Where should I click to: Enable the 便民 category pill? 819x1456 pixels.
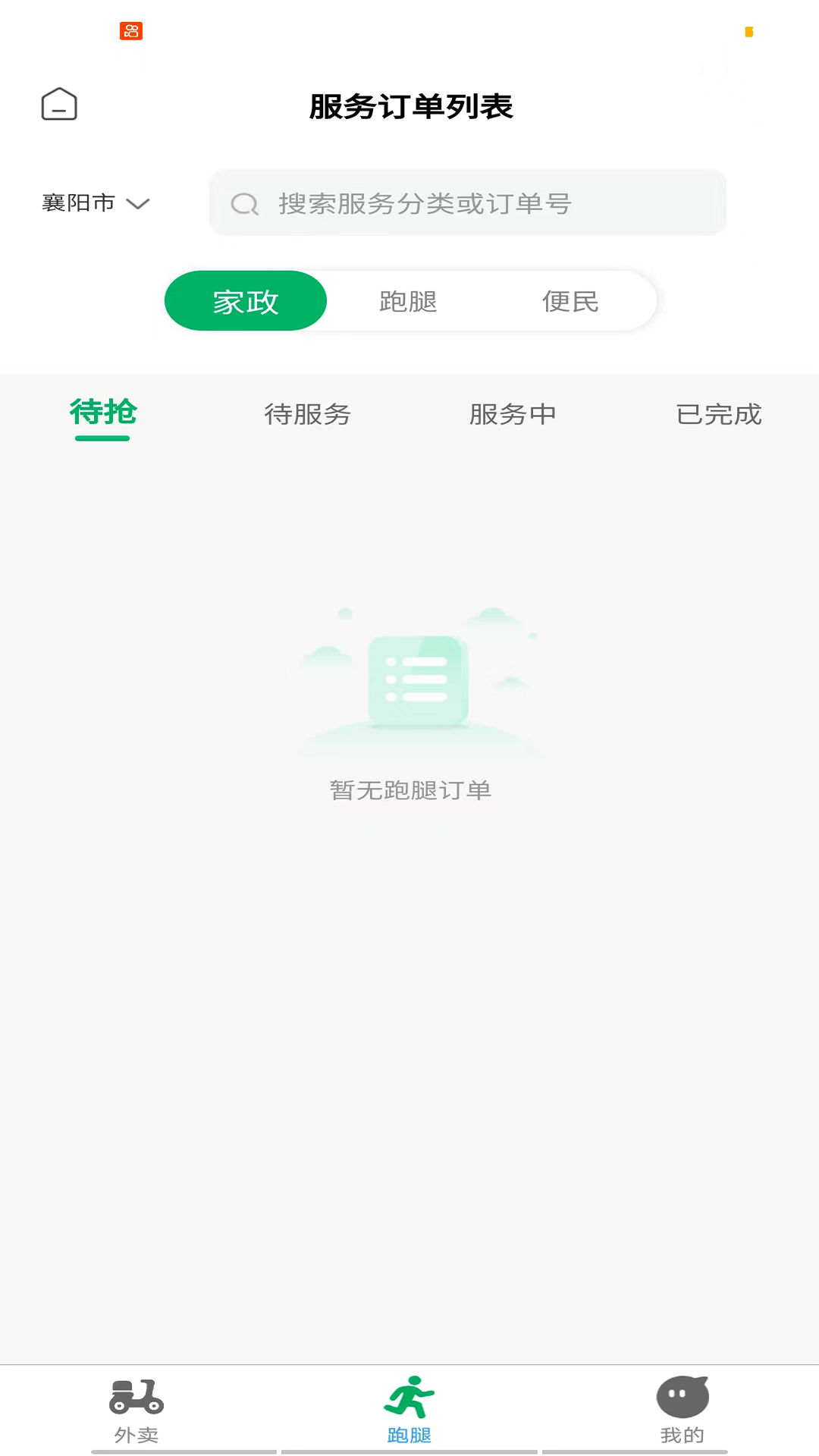tap(570, 300)
